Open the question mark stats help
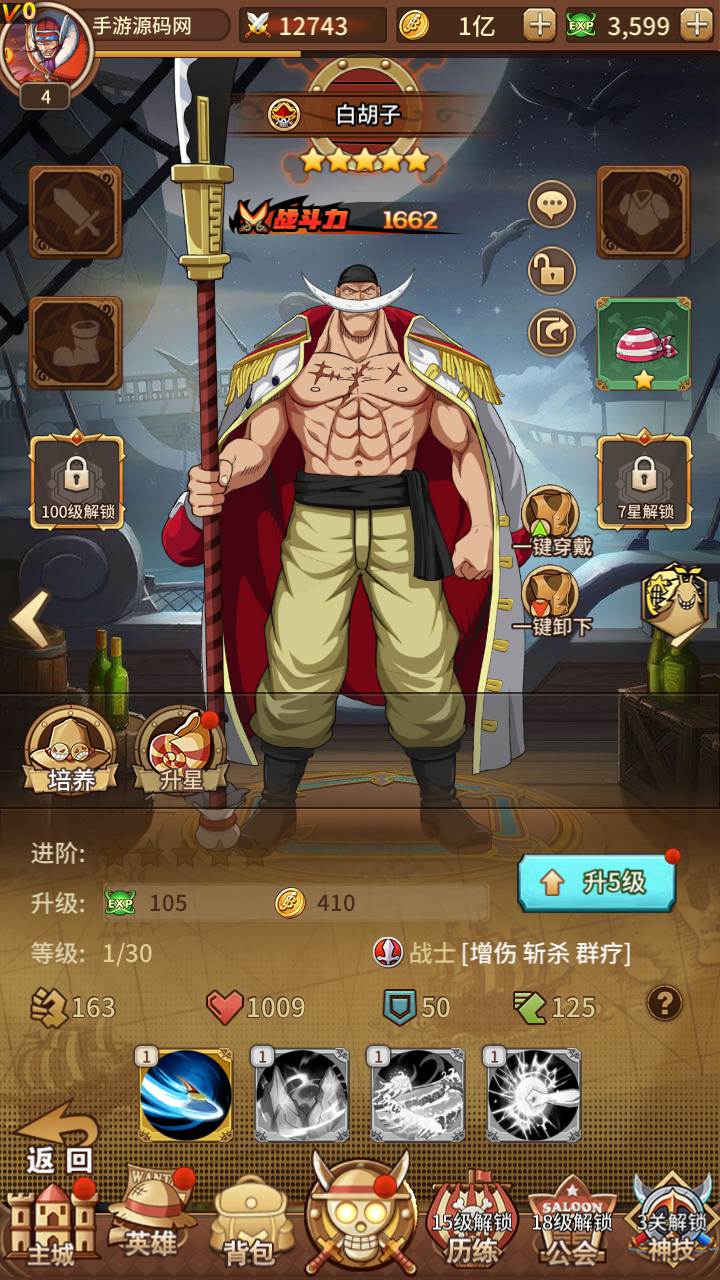 tap(665, 1002)
